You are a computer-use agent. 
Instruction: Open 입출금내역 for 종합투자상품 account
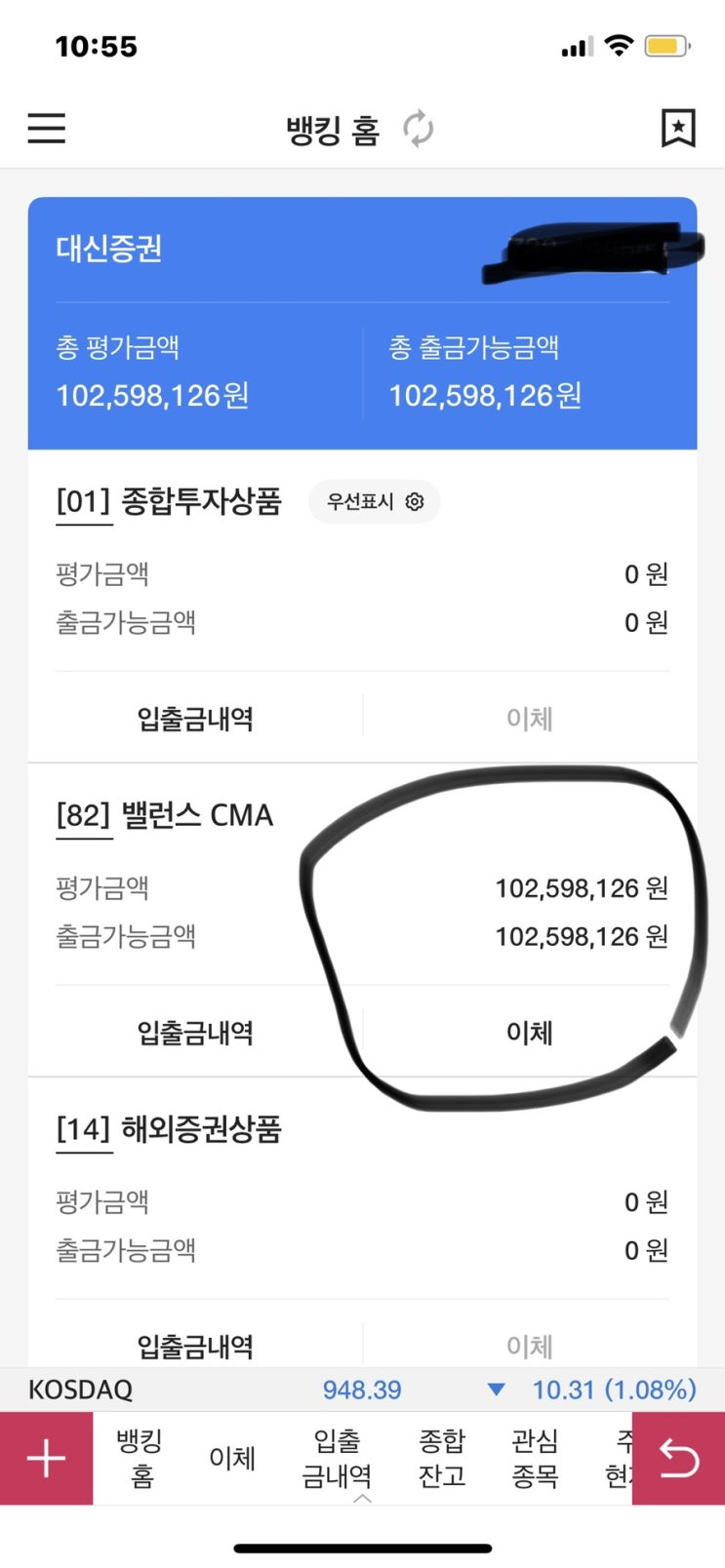pyautogui.click(x=195, y=719)
